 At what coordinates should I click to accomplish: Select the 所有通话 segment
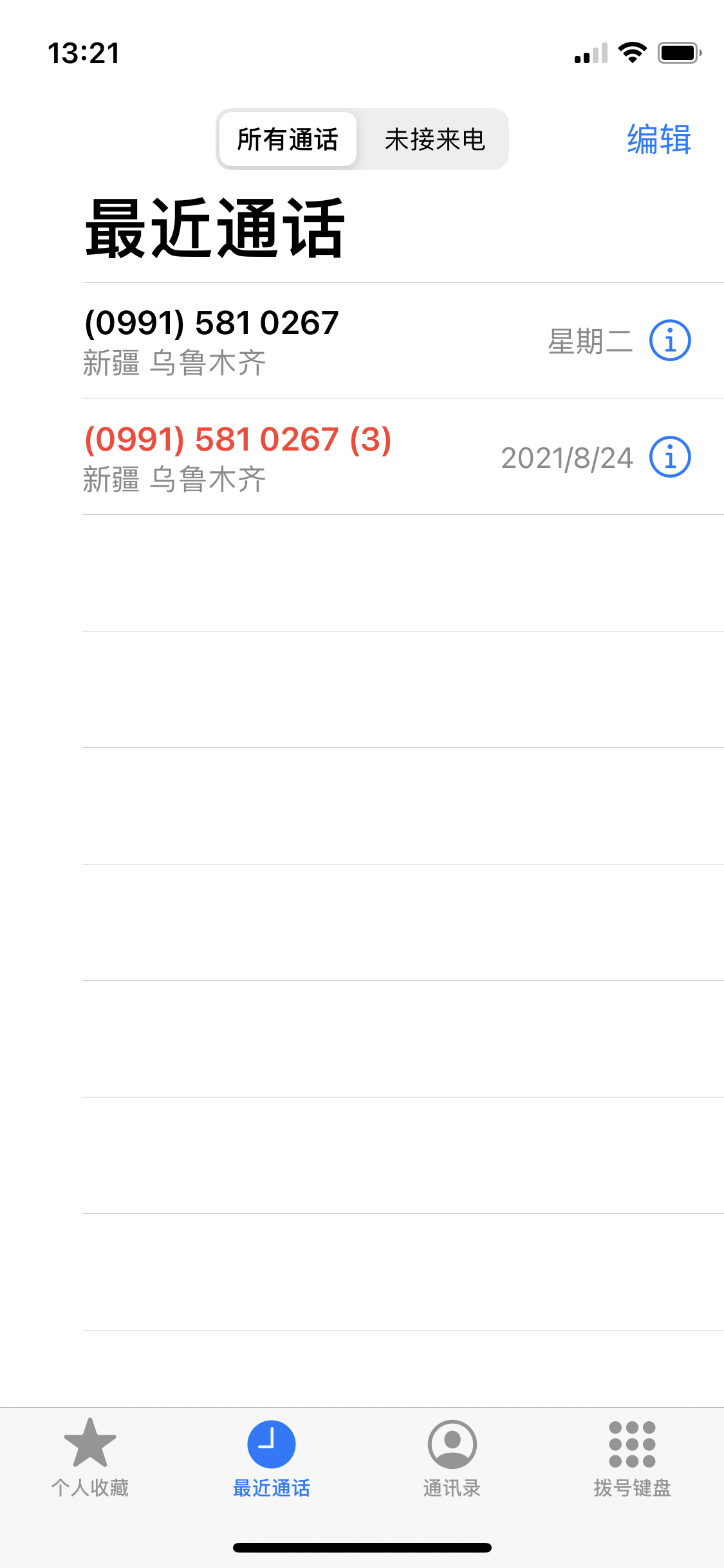288,139
